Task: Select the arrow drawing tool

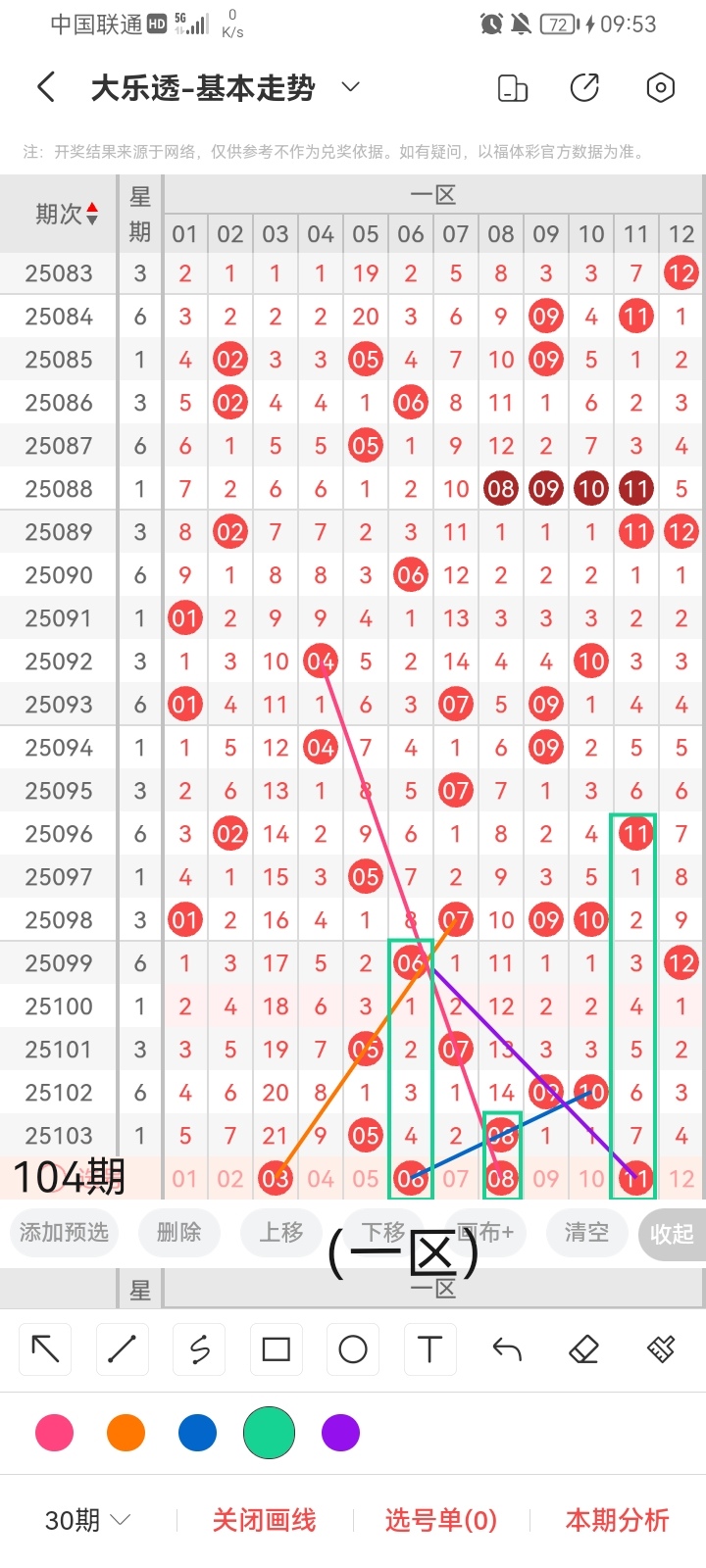Action: (x=45, y=1349)
